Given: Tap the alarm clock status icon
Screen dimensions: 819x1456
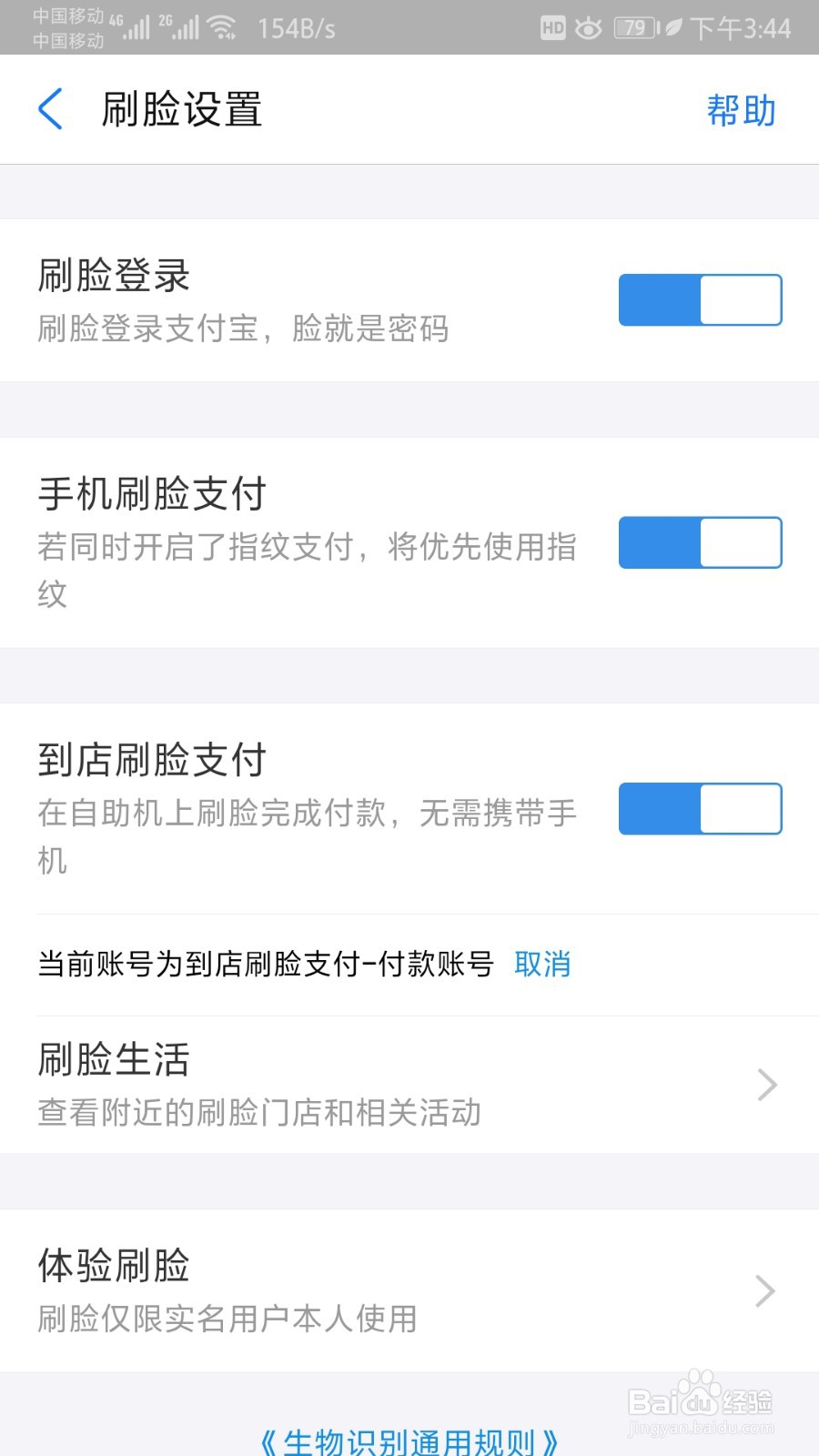Looking at the screenshot, I should click(588, 28).
